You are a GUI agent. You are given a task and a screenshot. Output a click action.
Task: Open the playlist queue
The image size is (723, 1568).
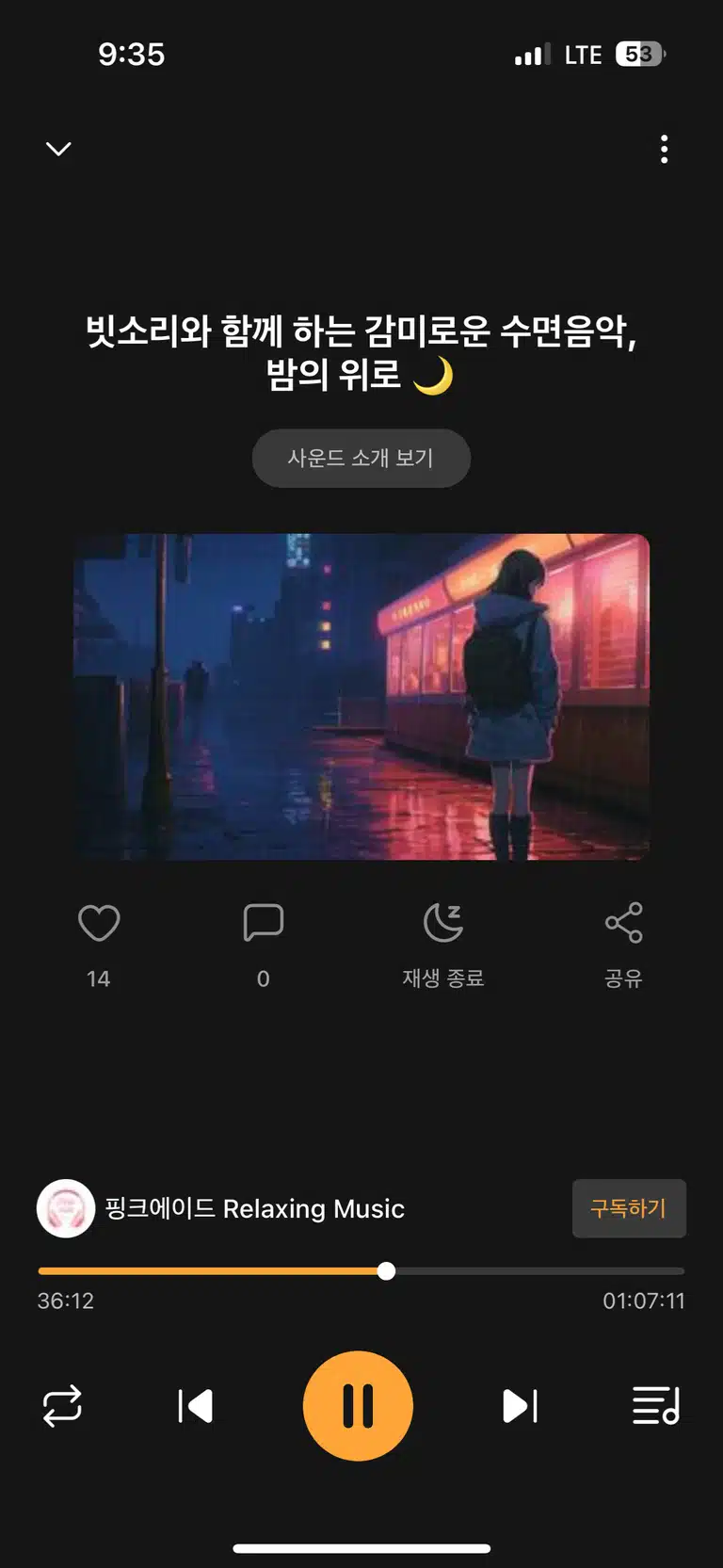656,1406
